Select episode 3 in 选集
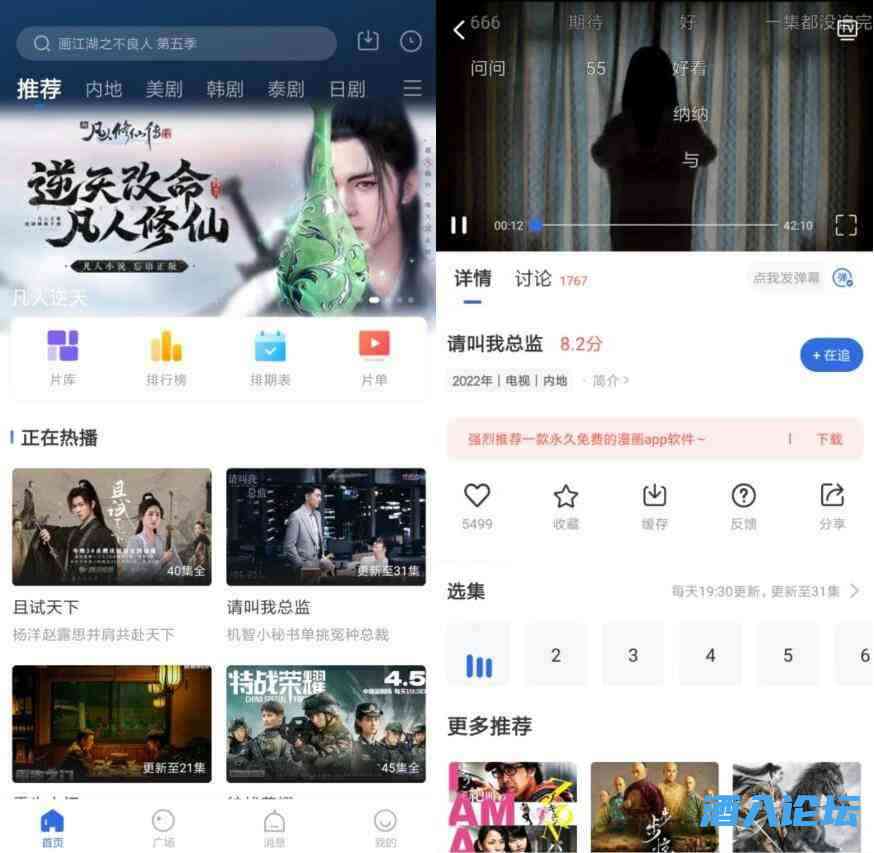Image resolution: width=874 pixels, height=853 pixels. (x=633, y=655)
